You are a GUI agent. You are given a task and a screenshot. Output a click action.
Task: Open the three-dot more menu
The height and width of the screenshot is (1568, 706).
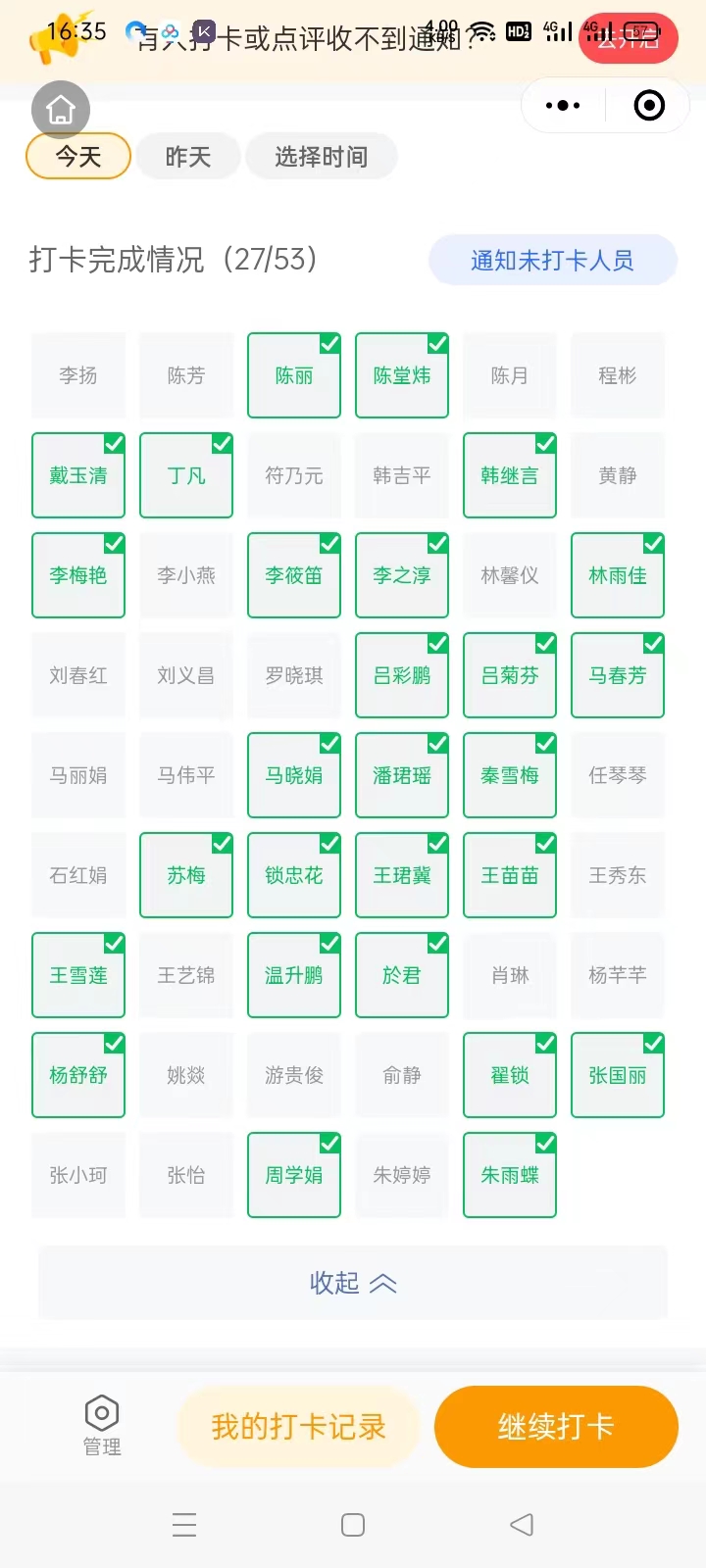coord(563,105)
